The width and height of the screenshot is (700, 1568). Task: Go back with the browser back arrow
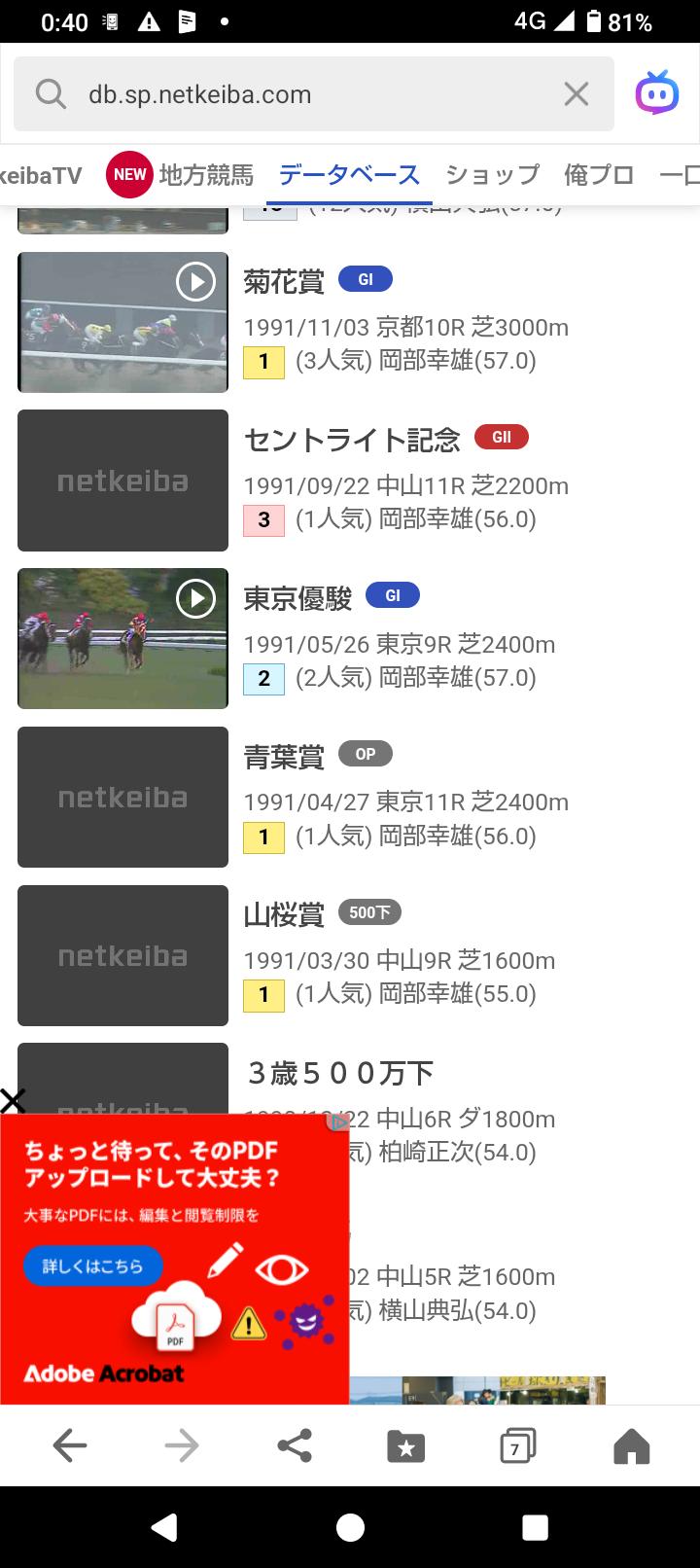point(70,1445)
